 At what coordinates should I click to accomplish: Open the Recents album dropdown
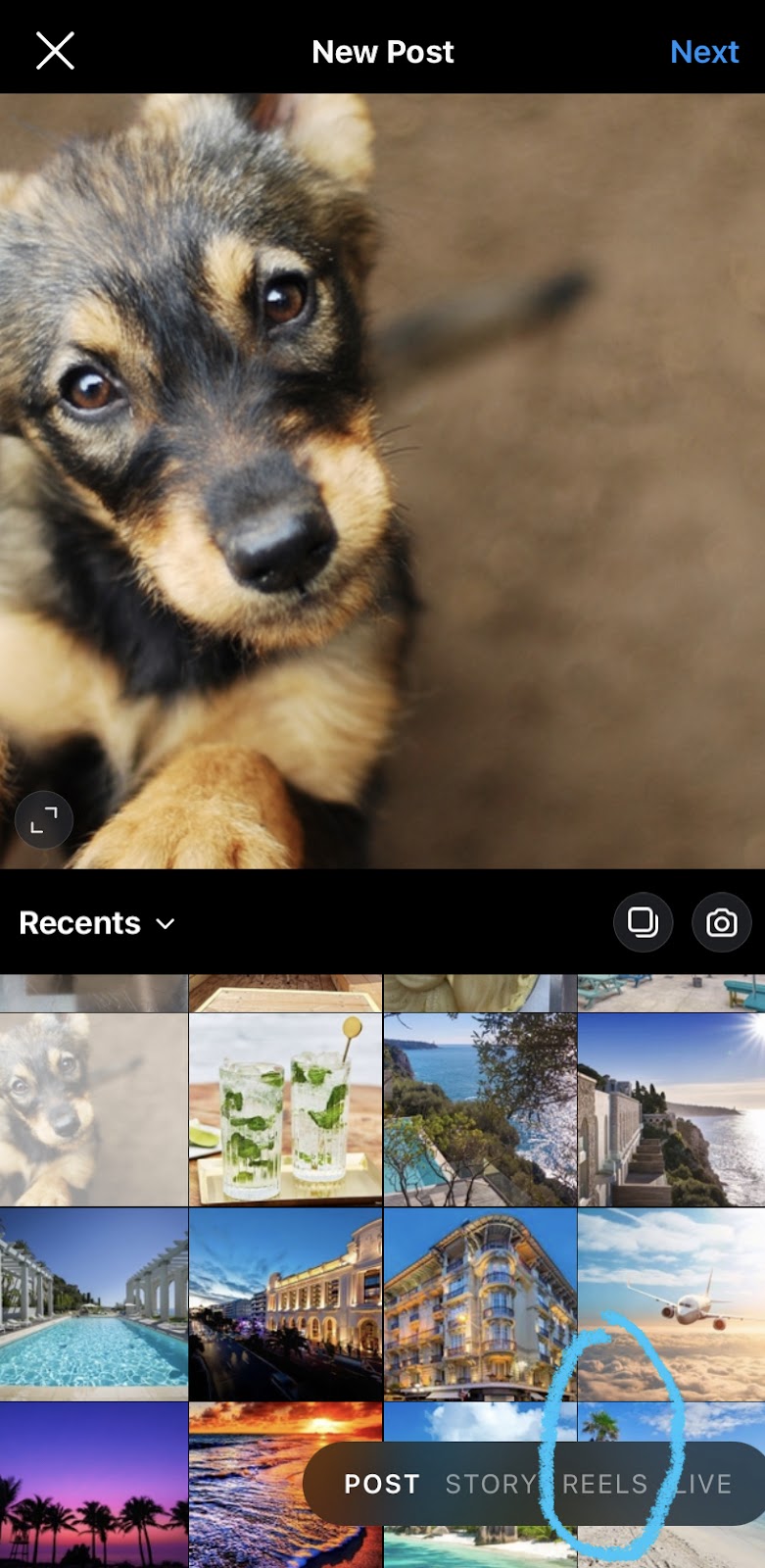tap(97, 923)
